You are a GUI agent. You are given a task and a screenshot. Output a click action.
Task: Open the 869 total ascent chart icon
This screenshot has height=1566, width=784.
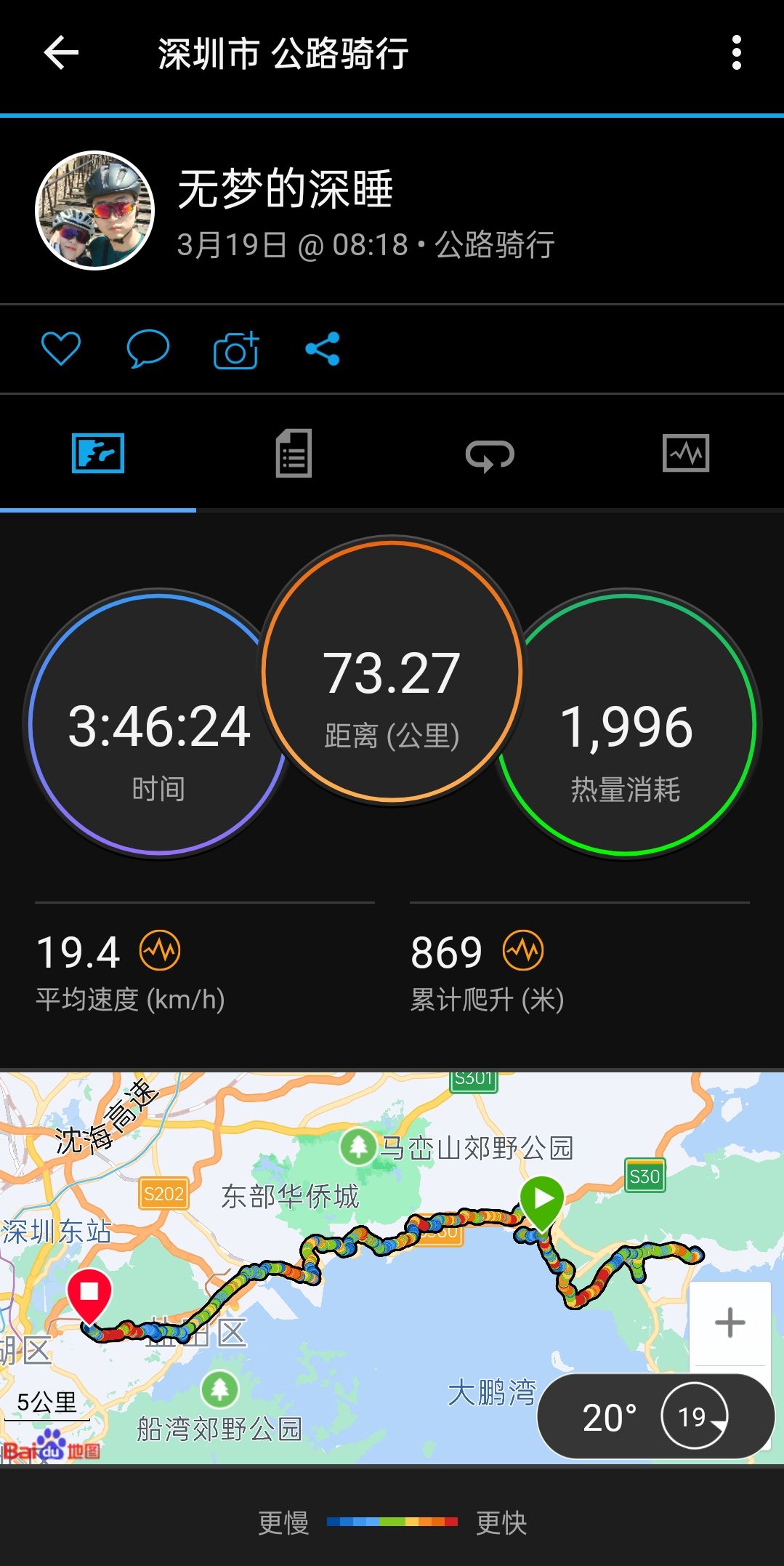(523, 950)
